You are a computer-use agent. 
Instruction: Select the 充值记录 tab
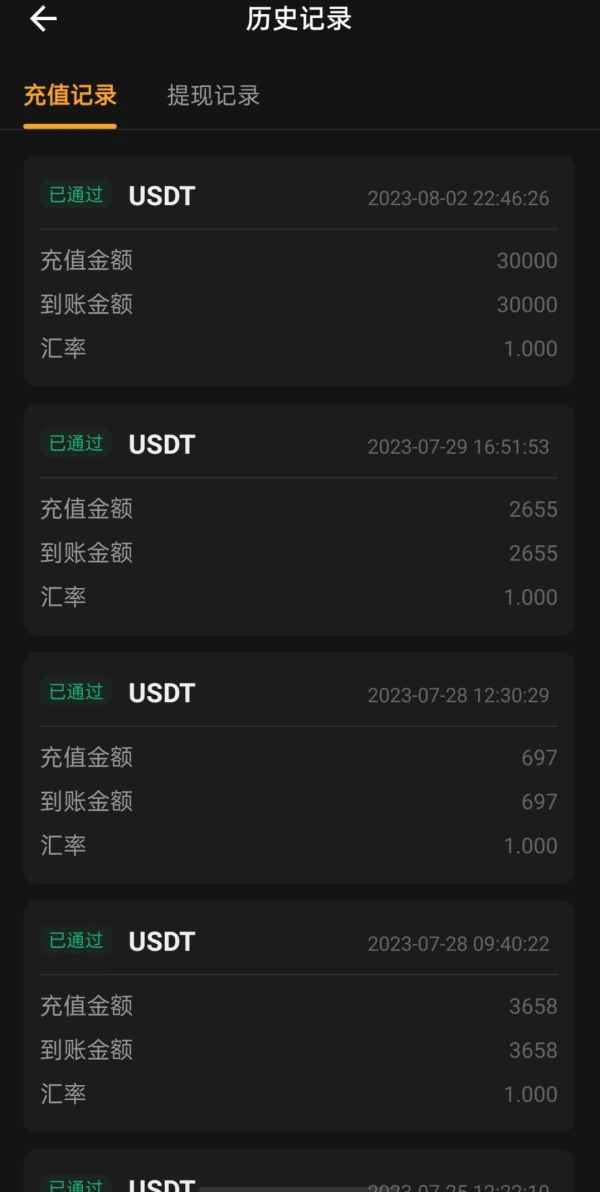coord(70,96)
